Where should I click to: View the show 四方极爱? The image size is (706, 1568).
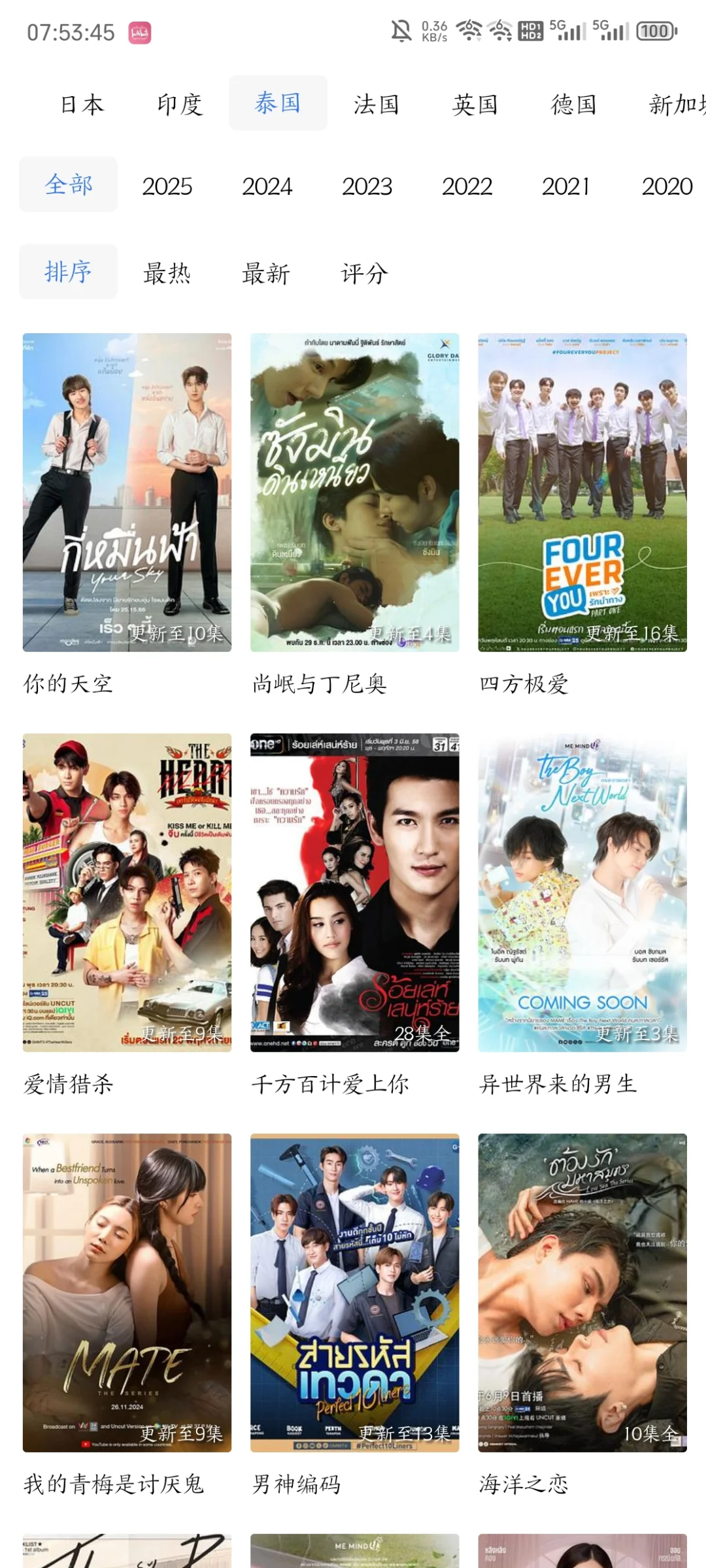[582, 493]
